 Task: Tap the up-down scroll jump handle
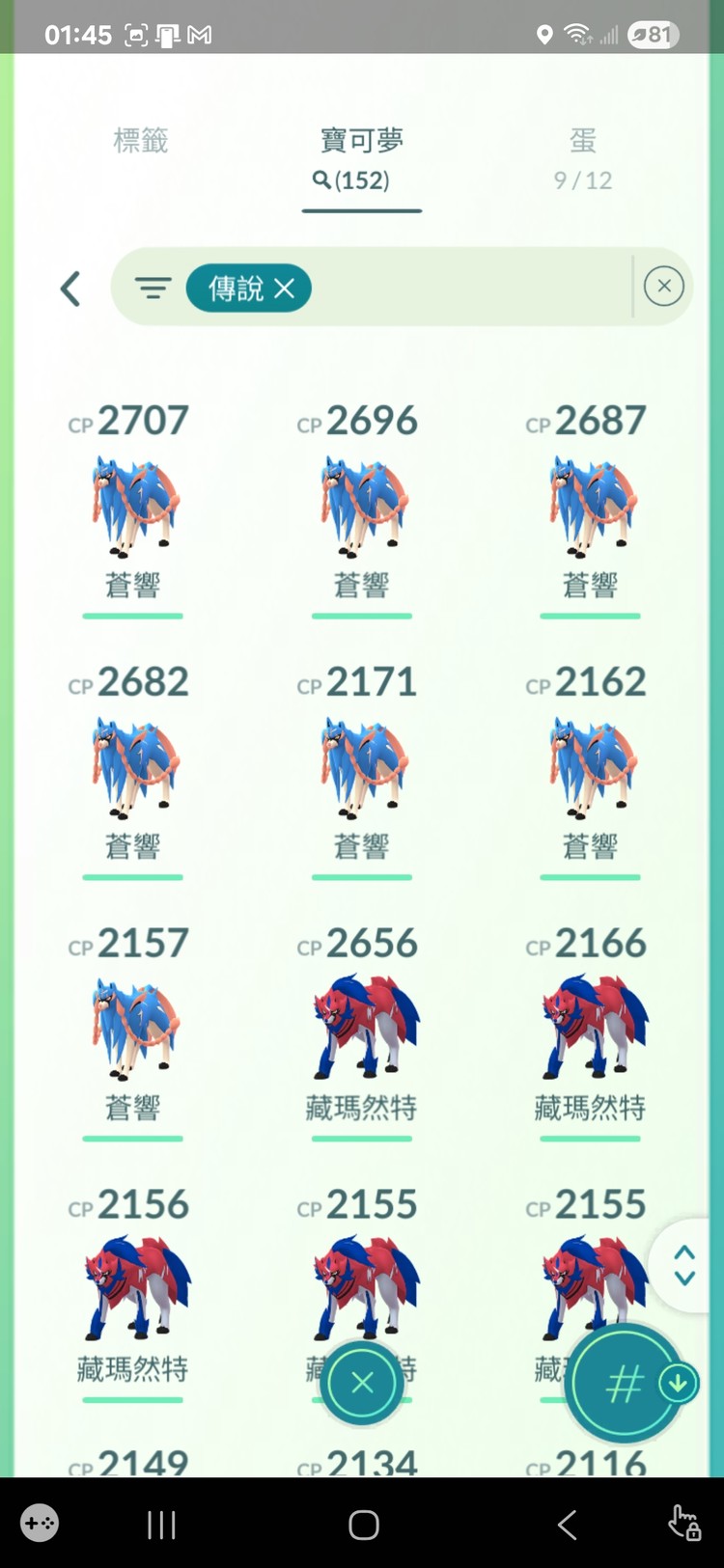(684, 1265)
